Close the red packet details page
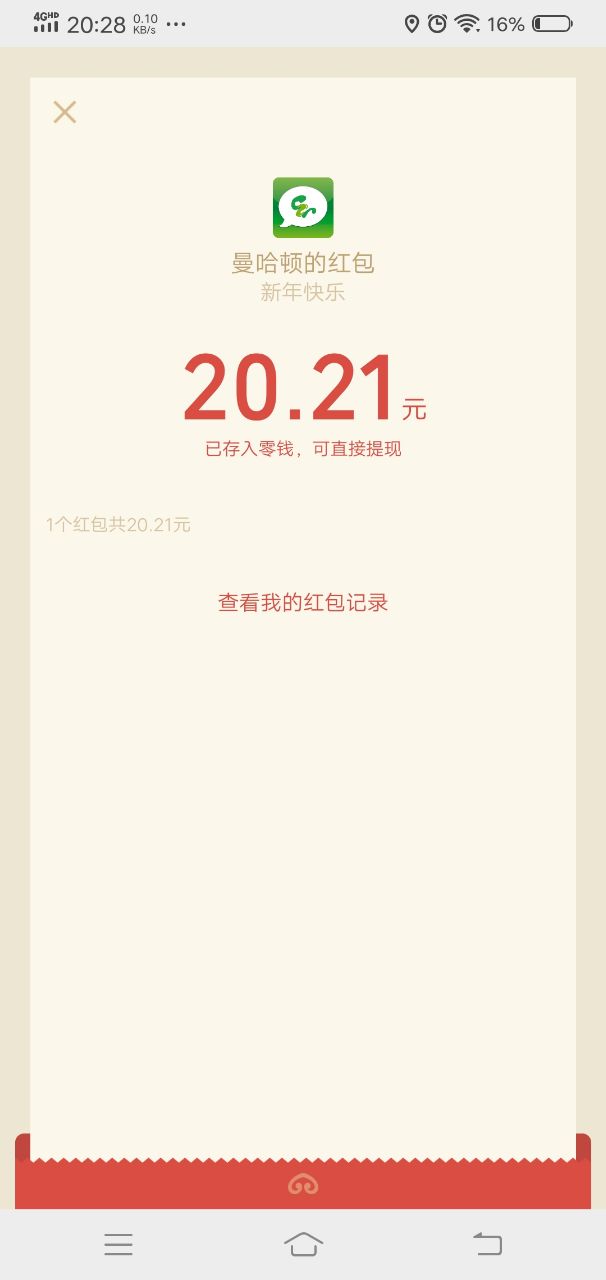 pyautogui.click(x=65, y=112)
